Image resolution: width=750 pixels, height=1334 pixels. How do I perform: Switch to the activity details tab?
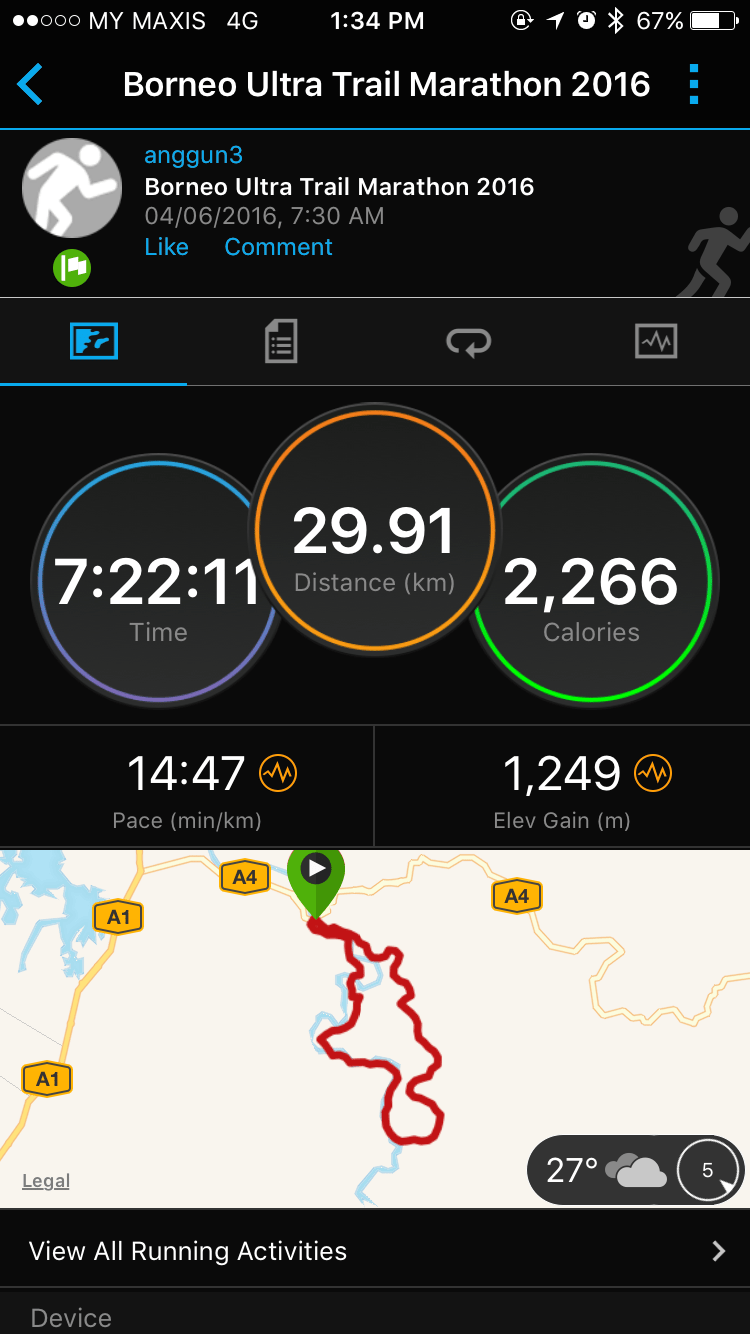coord(281,342)
